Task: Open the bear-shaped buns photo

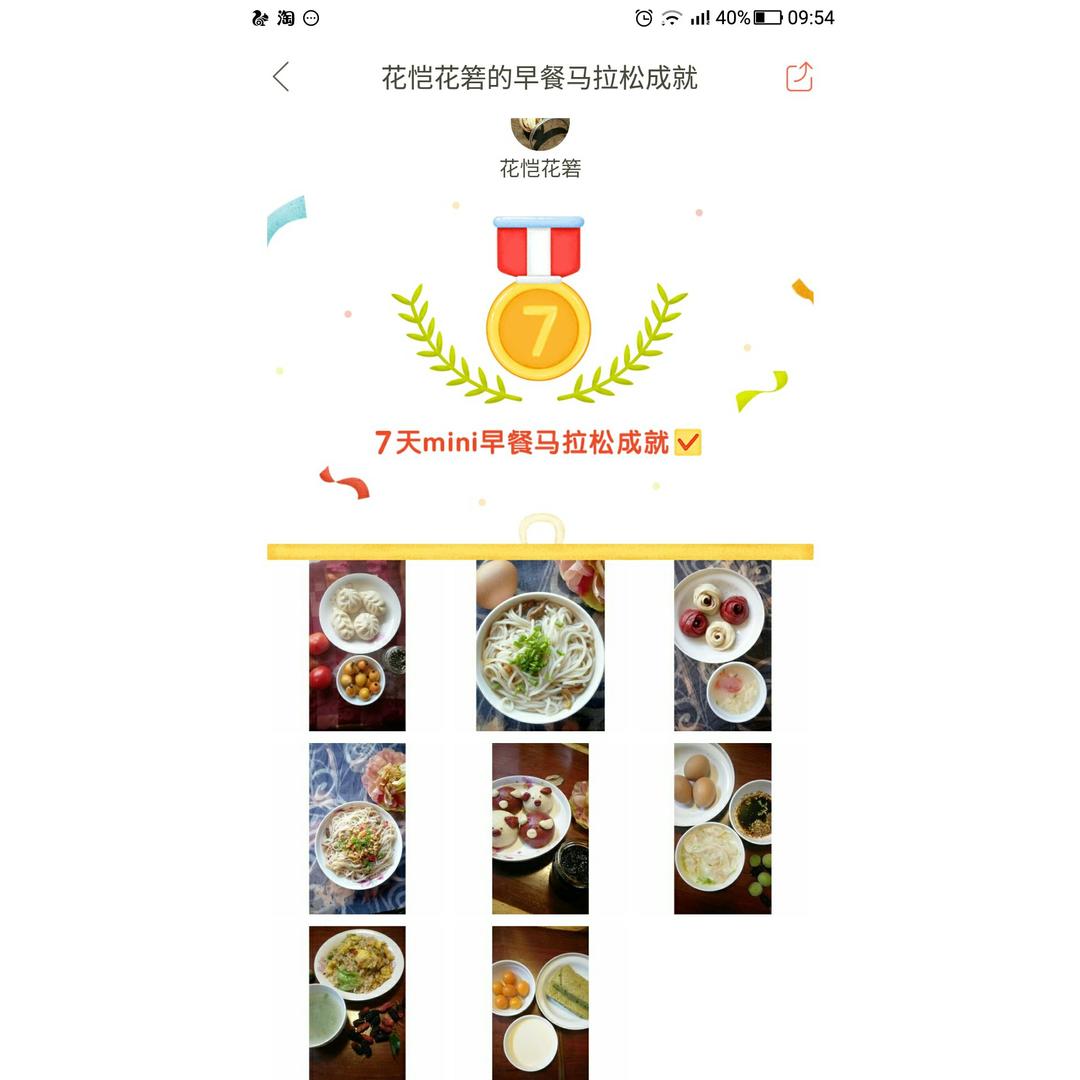Action: [540, 828]
